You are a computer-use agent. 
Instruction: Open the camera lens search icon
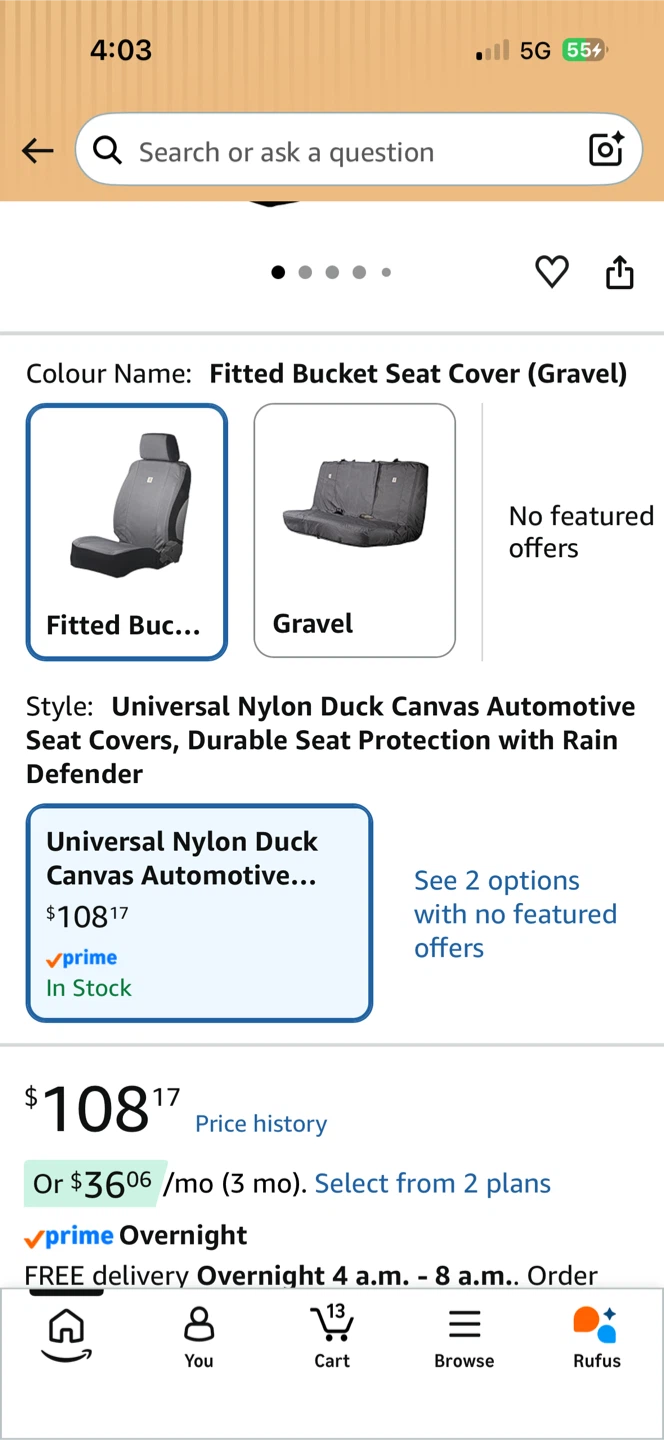click(x=606, y=150)
